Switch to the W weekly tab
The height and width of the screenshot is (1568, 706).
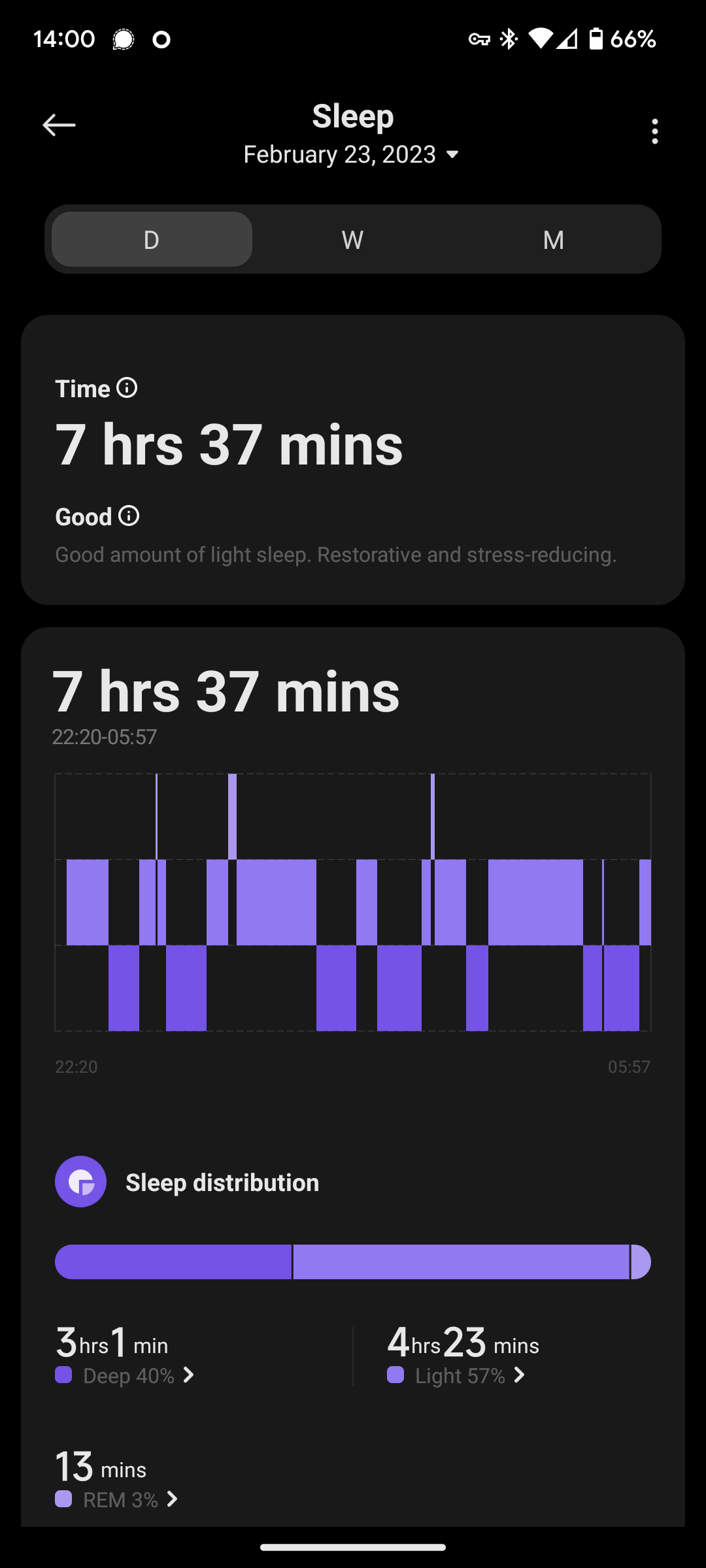[x=352, y=239]
